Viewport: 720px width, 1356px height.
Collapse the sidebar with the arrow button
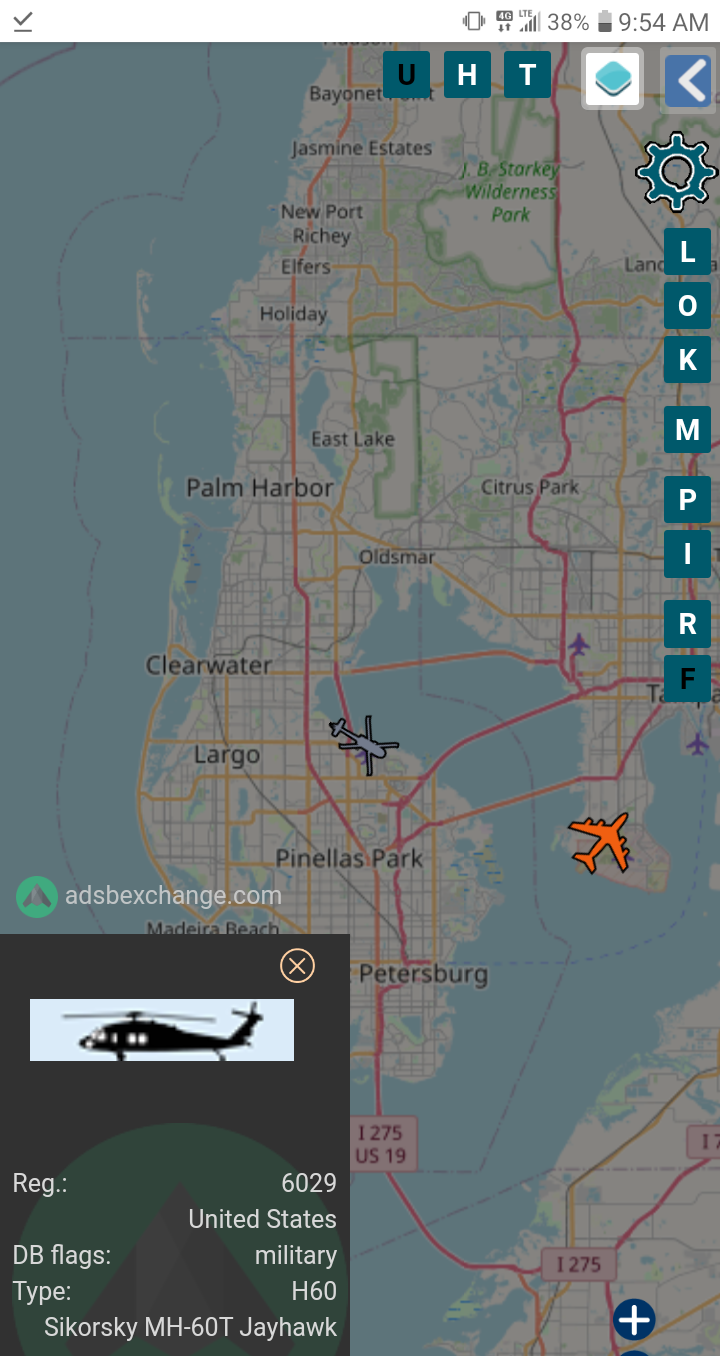(x=689, y=80)
